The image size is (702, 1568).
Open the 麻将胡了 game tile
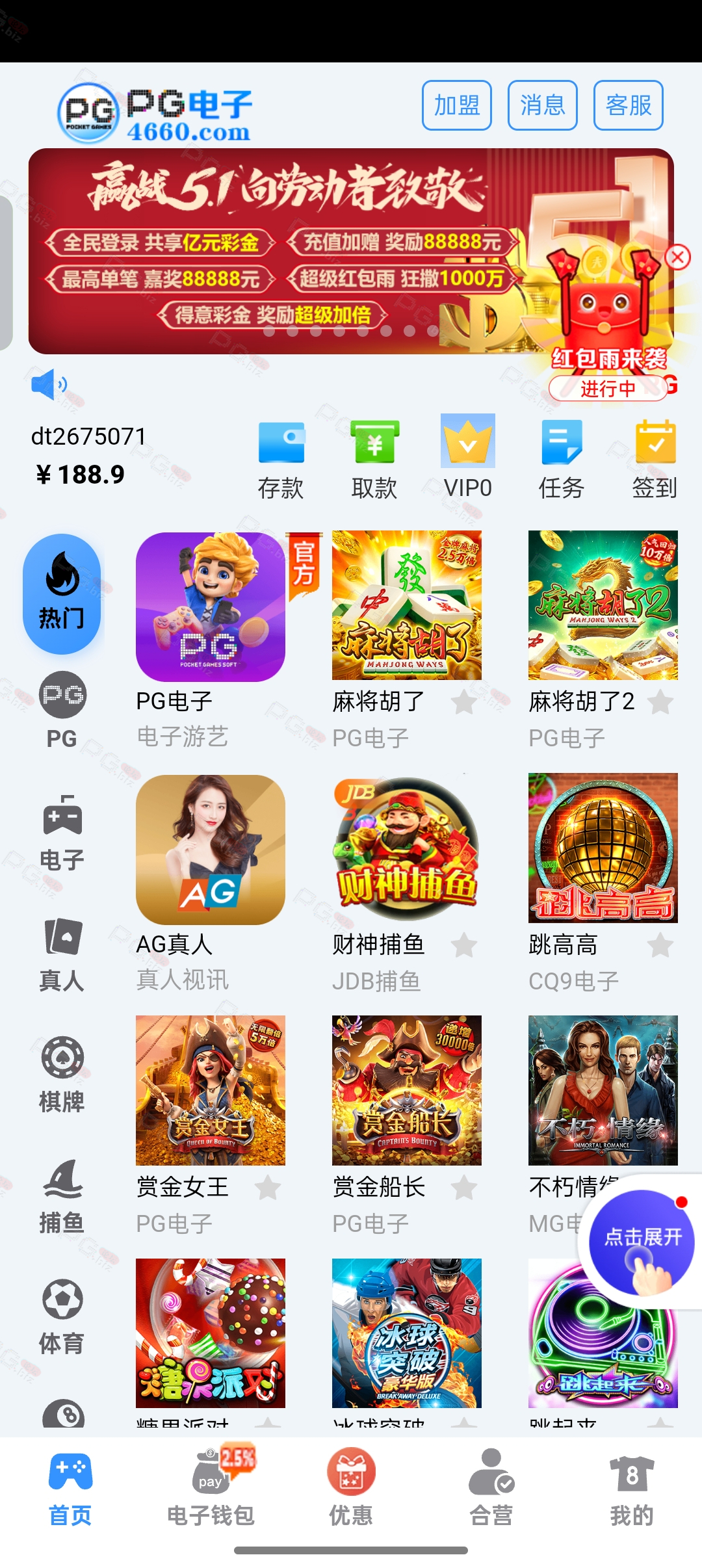pyautogui.click(x=407, y=605)
